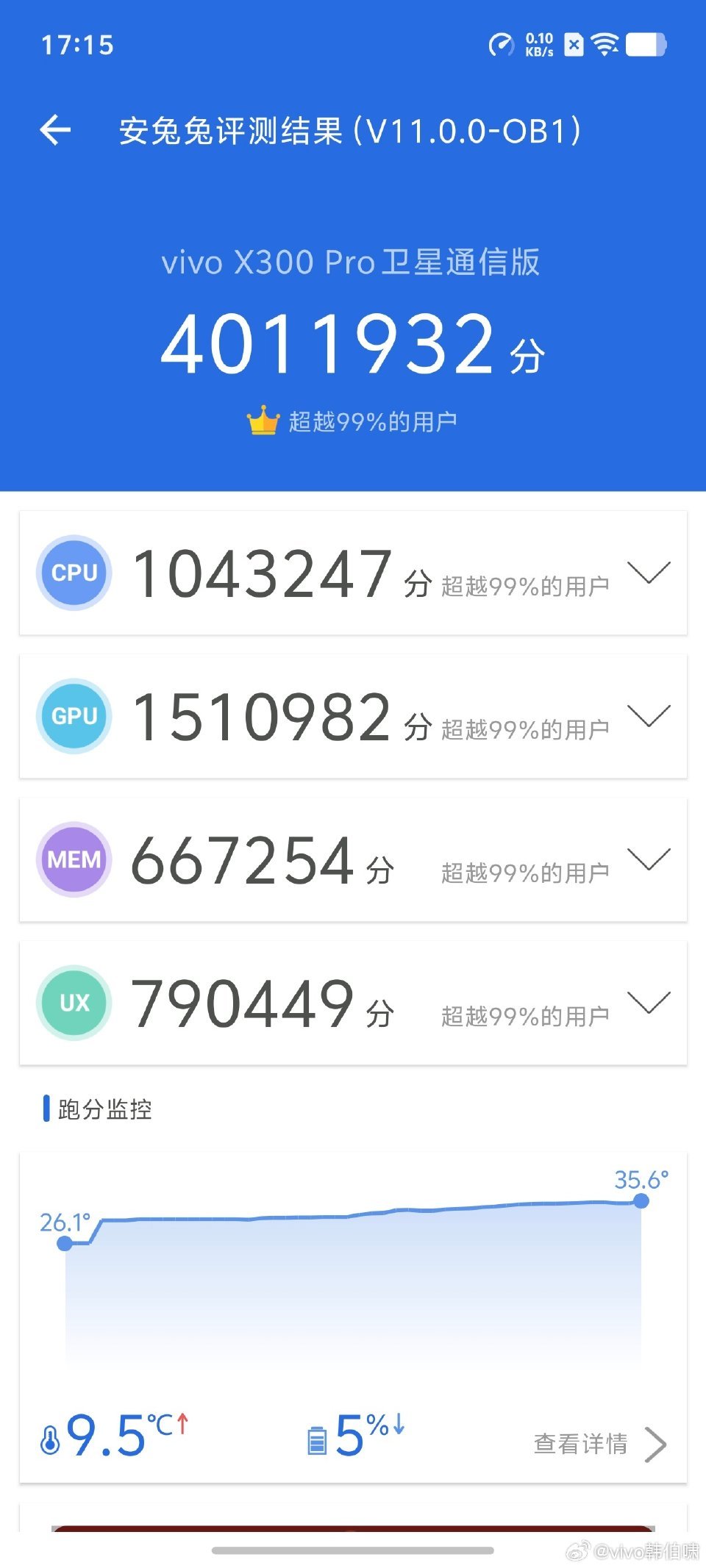Click the crown icon above the ranking text
Image resolution: width=706 pixels, height=1568 pixels.
(263, 419)
